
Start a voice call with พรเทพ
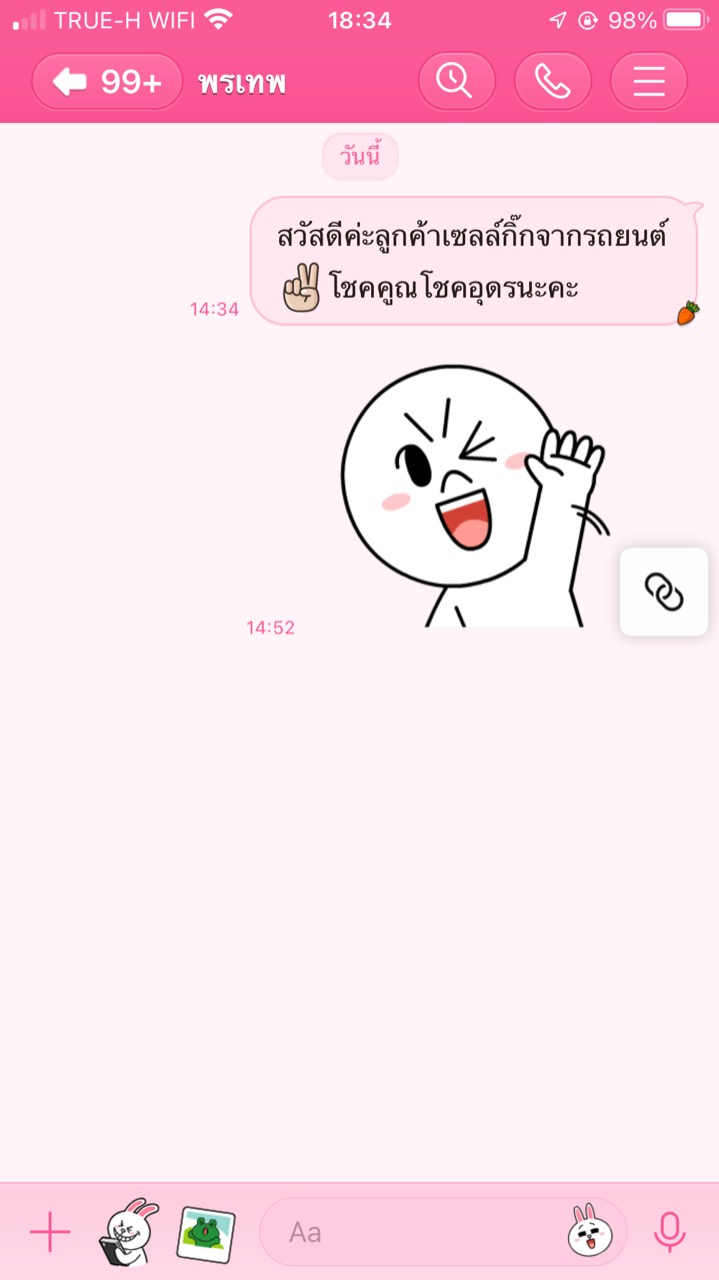(553, 81)
